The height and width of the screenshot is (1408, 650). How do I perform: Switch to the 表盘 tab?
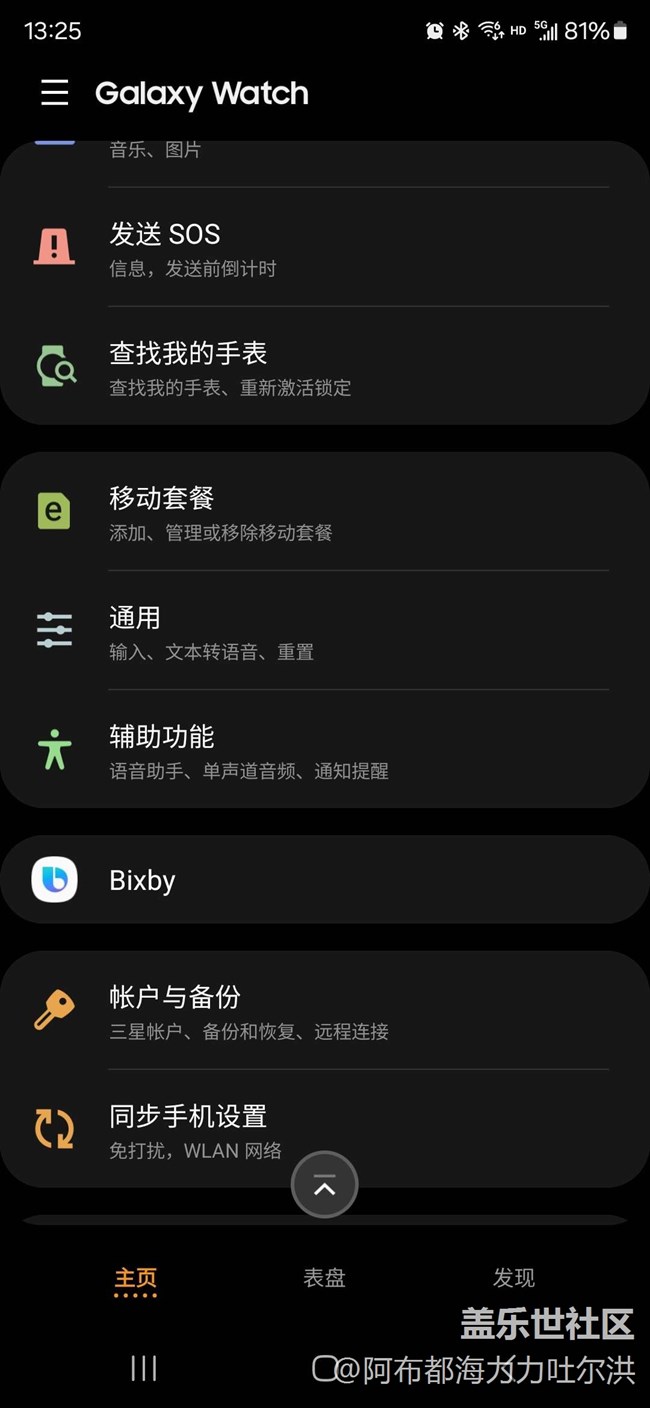coord(324,1277)
